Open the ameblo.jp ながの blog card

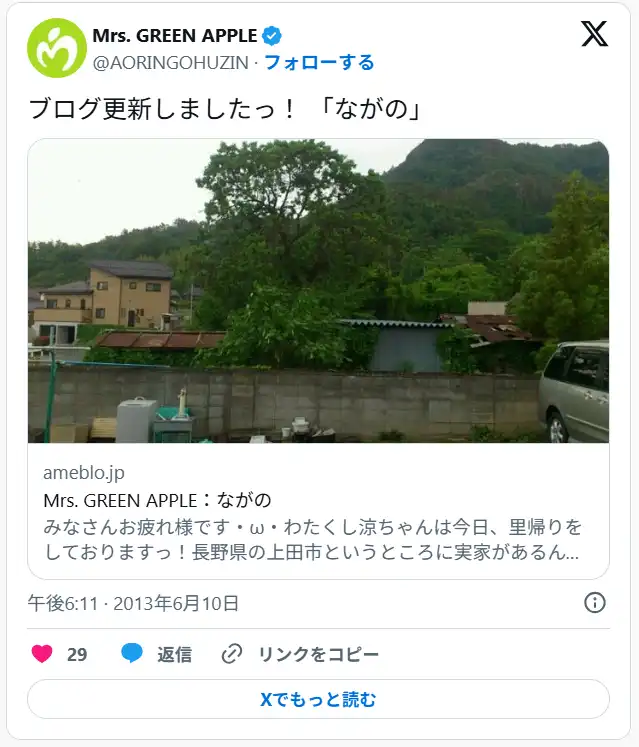318,358
